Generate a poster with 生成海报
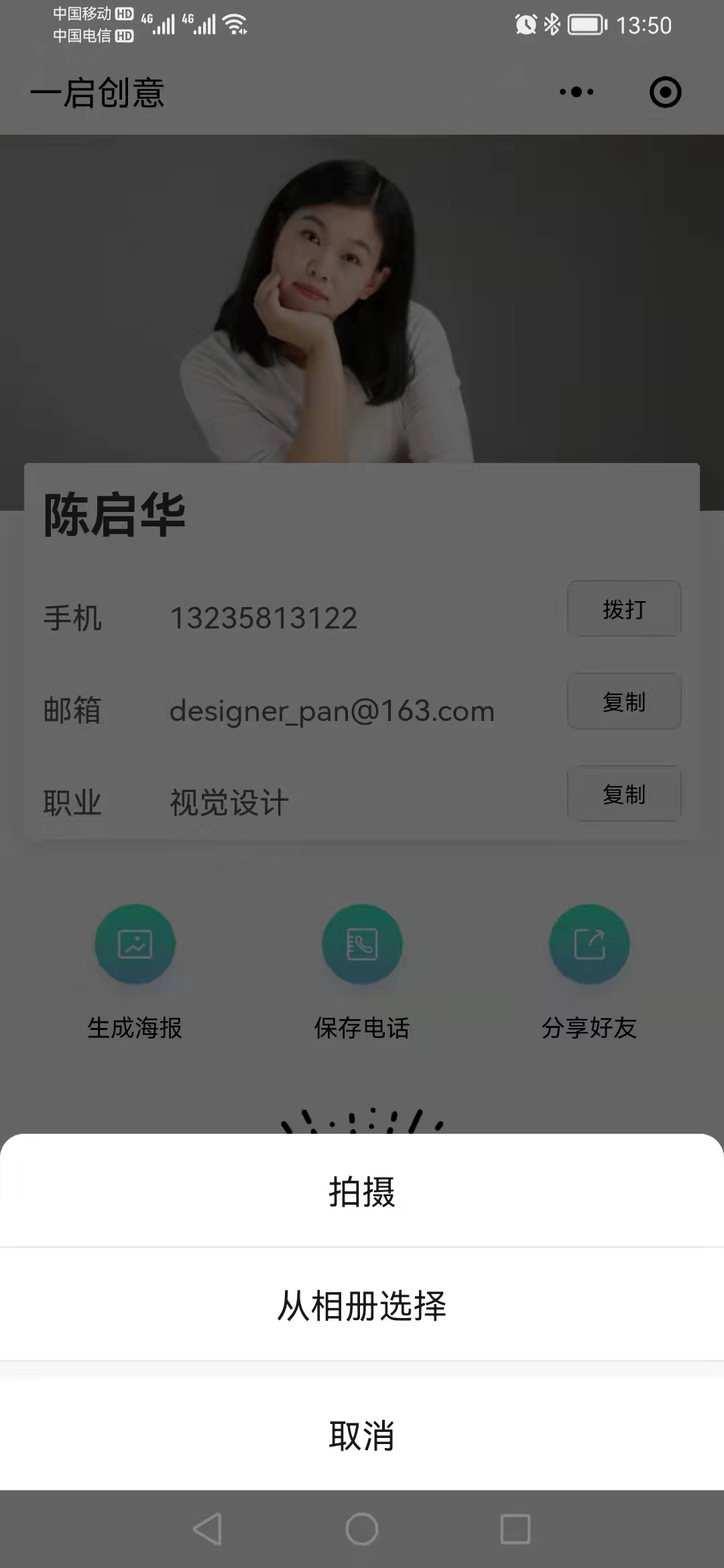The image size is (724, 1568). point(135,945)
